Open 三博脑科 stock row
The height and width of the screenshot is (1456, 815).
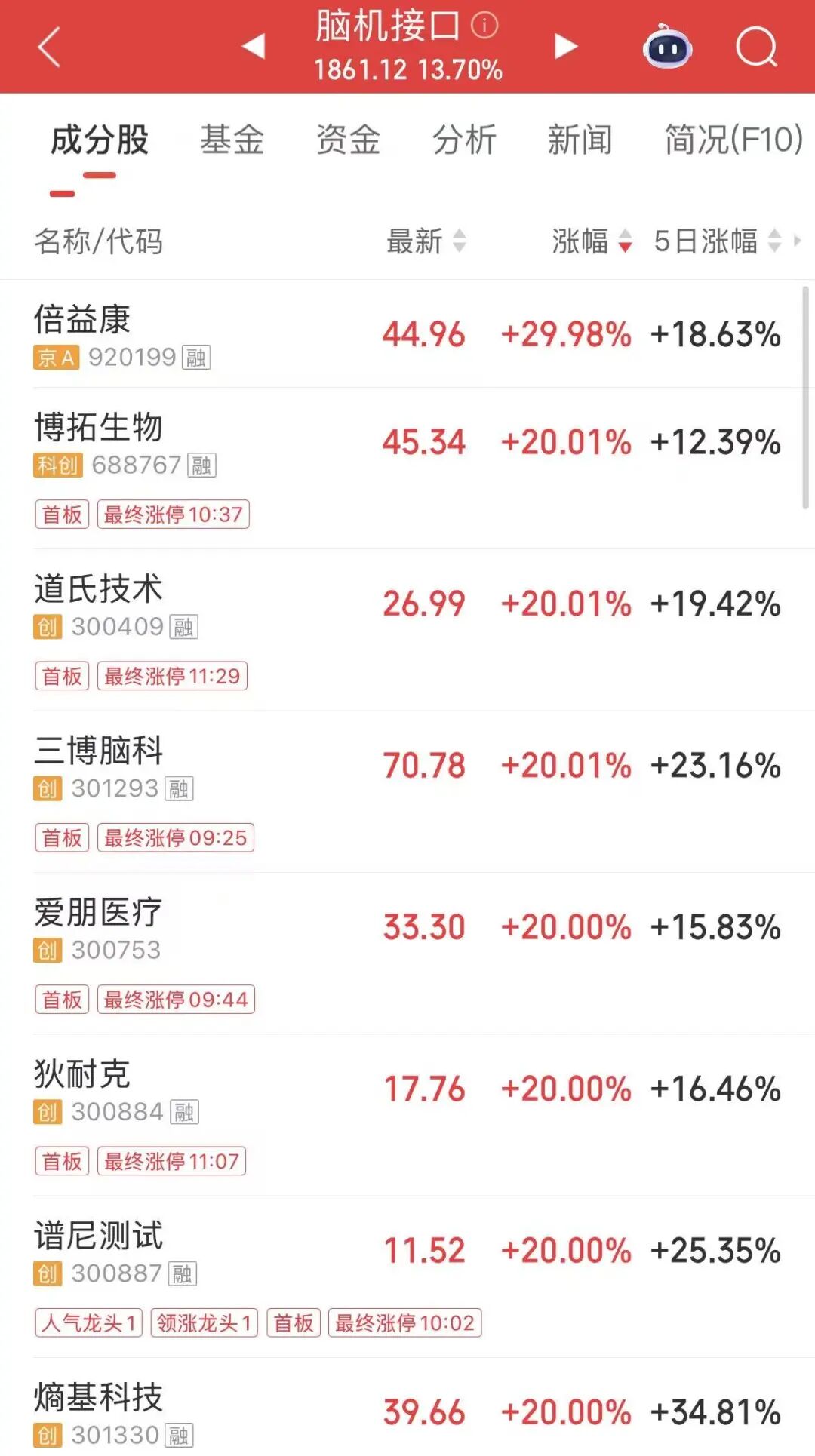(x=99, y=751)
